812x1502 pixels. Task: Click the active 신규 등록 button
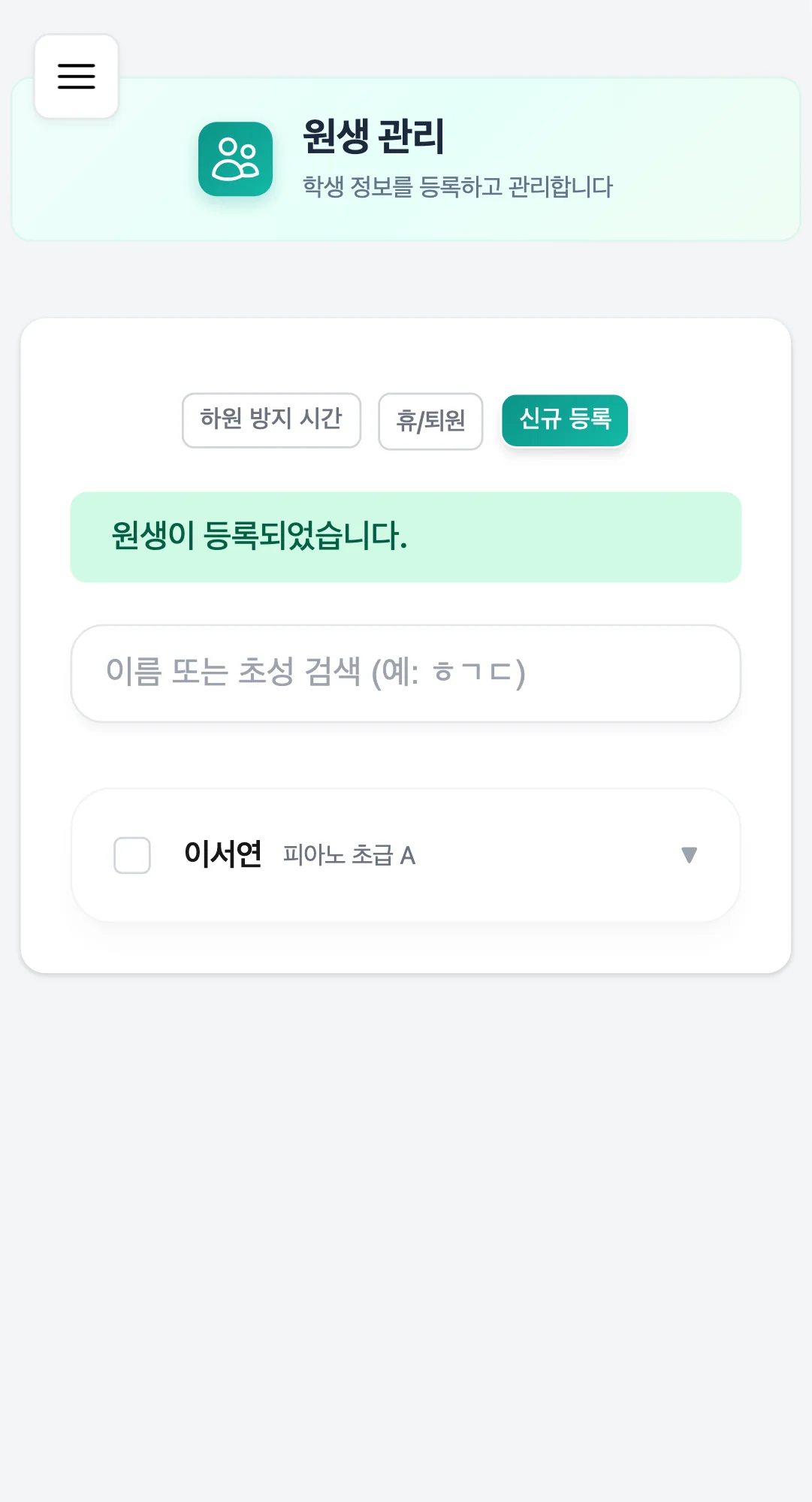point(564,421)
